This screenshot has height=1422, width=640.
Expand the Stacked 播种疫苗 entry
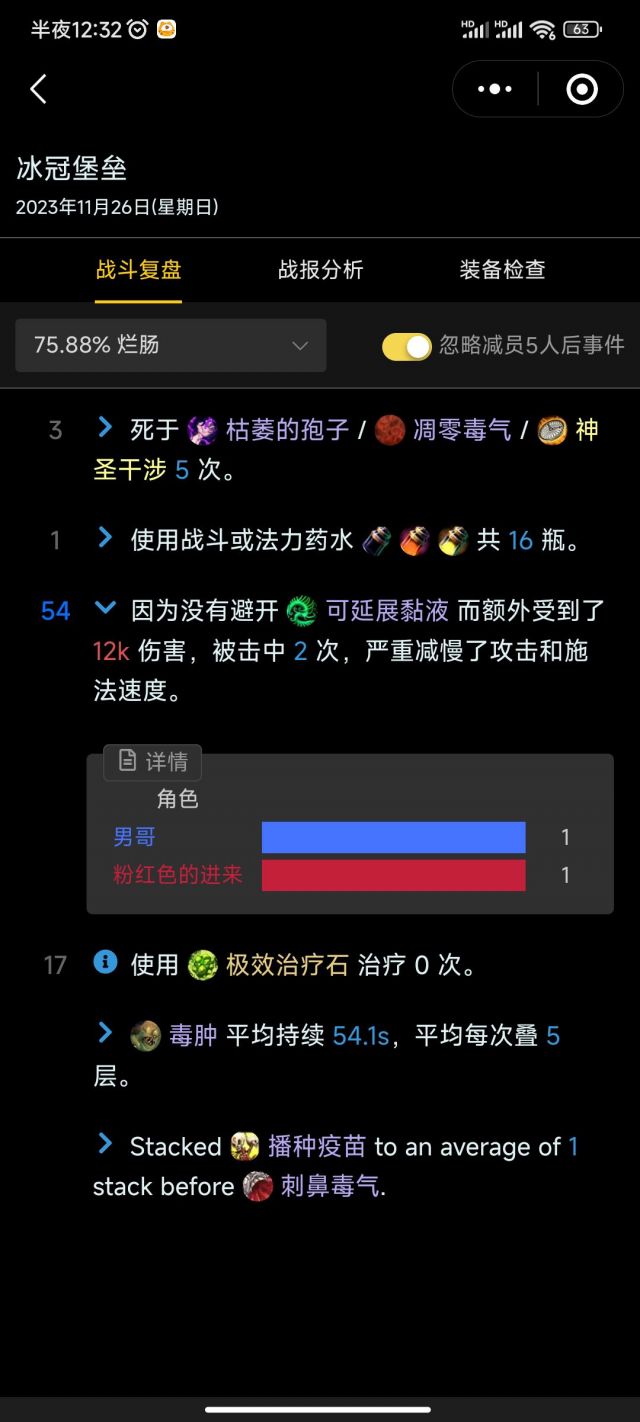pos(105,1143)
